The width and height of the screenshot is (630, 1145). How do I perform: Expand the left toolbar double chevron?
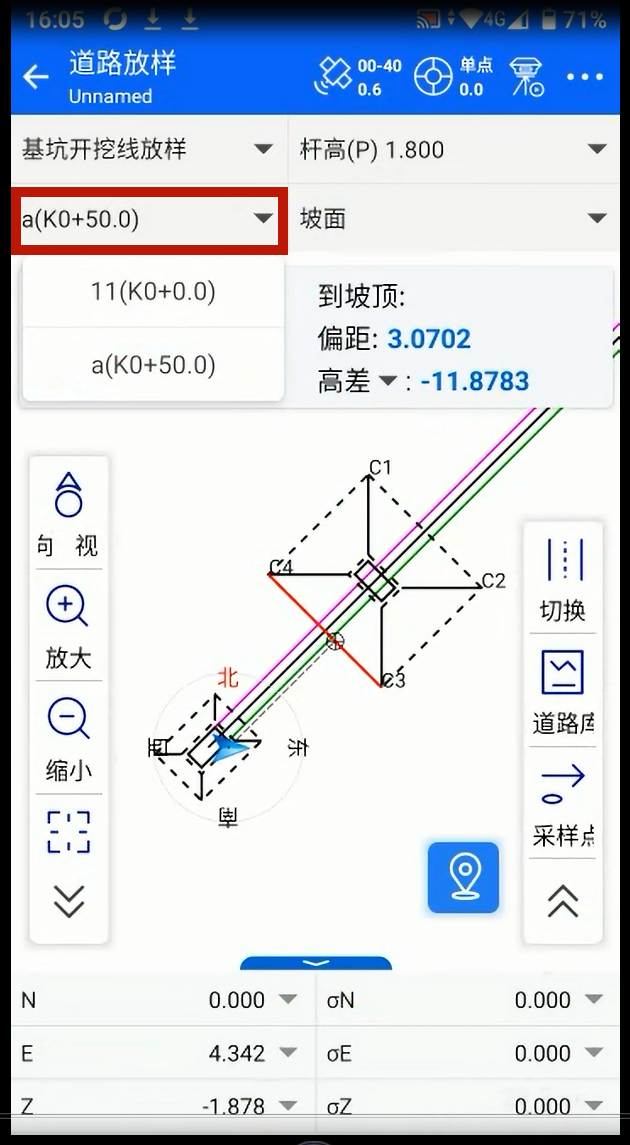point(68,902)
